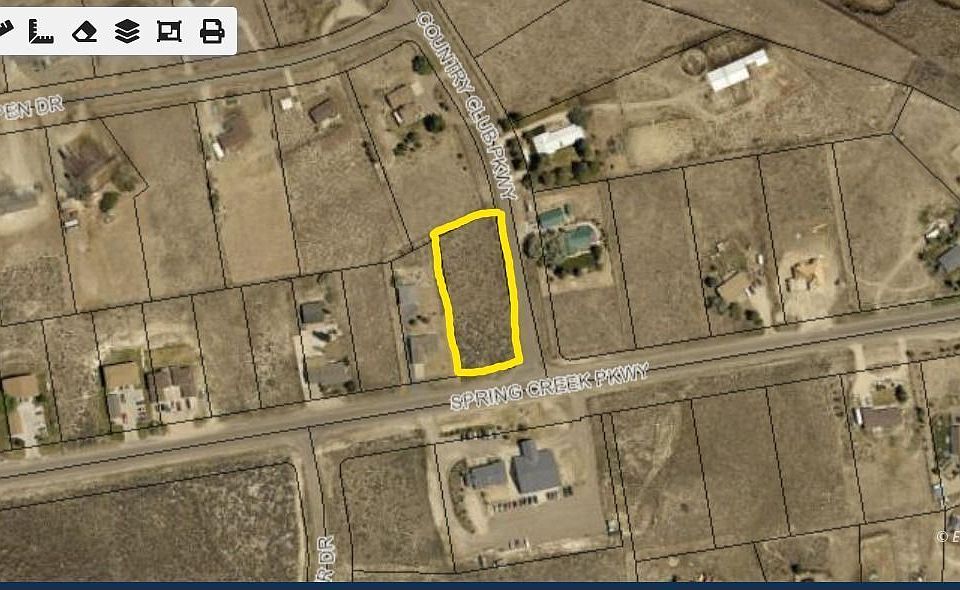Open the area measurement tool
The height and width of the screenshot is (590, 960).
[41, 31]
